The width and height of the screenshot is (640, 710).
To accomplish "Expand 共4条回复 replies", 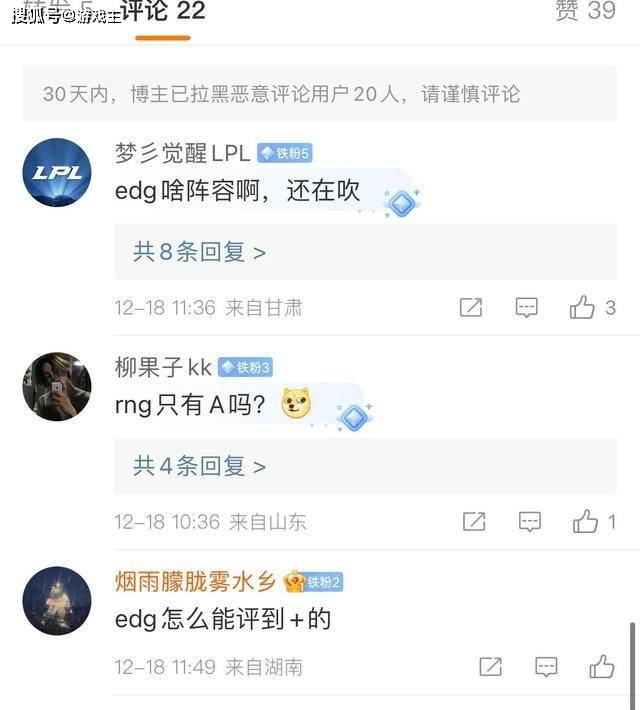I will click(x=200, y=466).
